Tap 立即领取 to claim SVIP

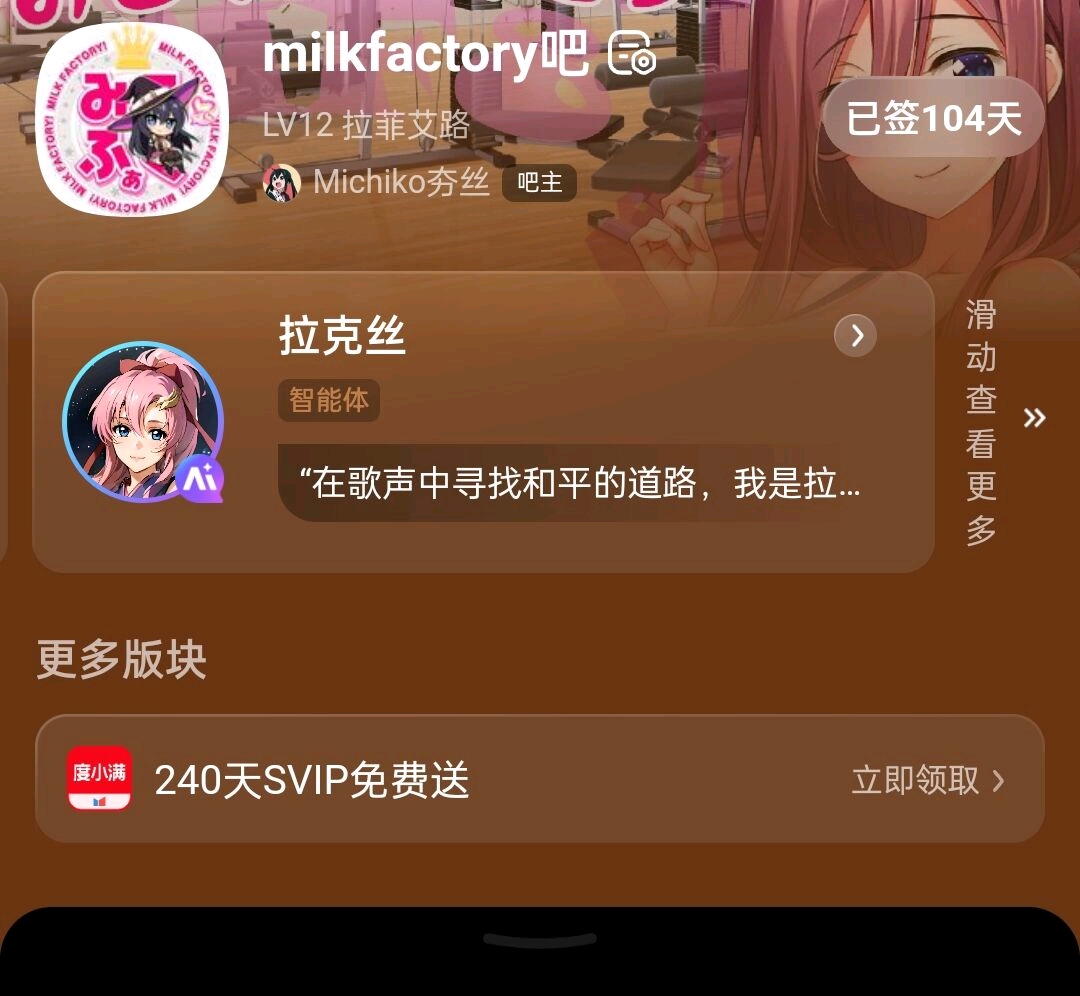928,780
